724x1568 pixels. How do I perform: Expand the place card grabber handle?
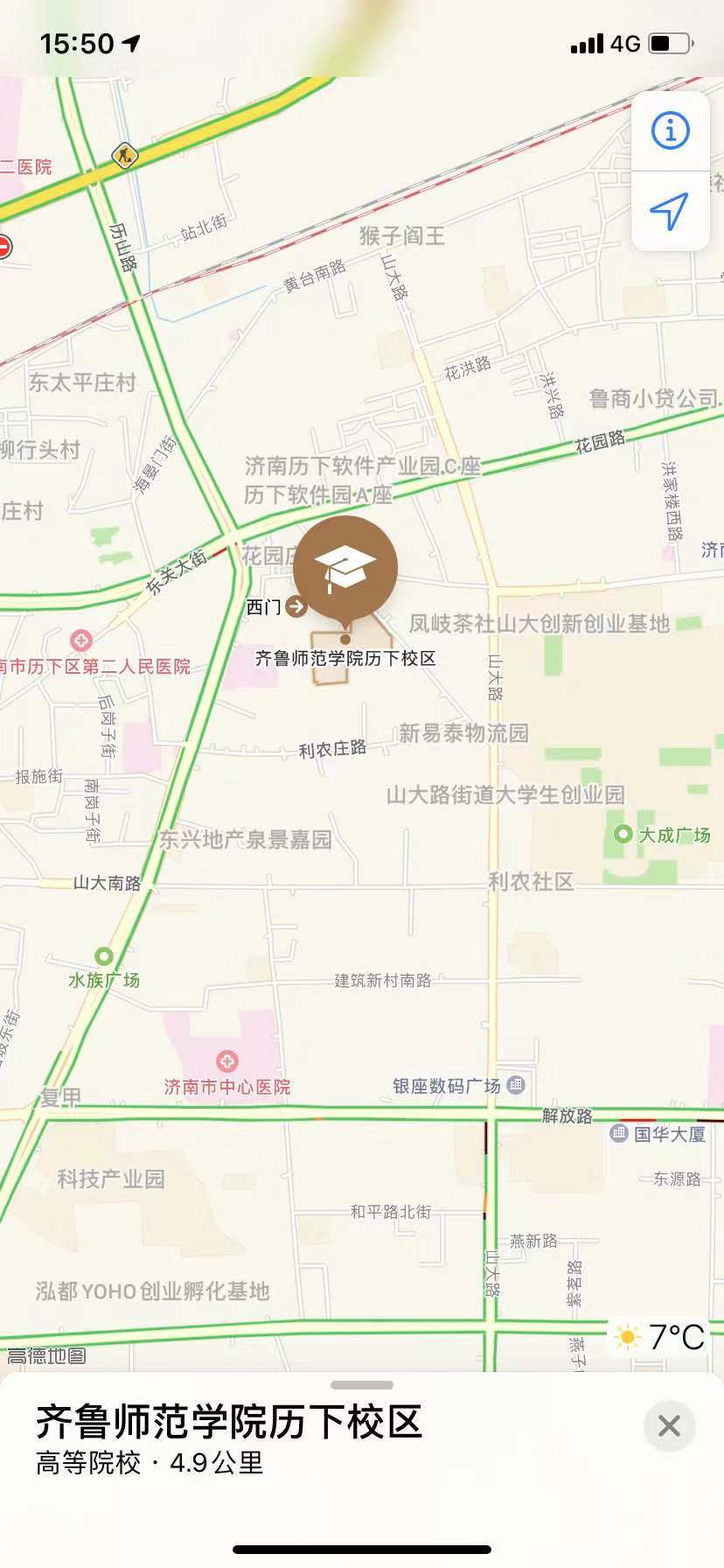coord(362,1385)
